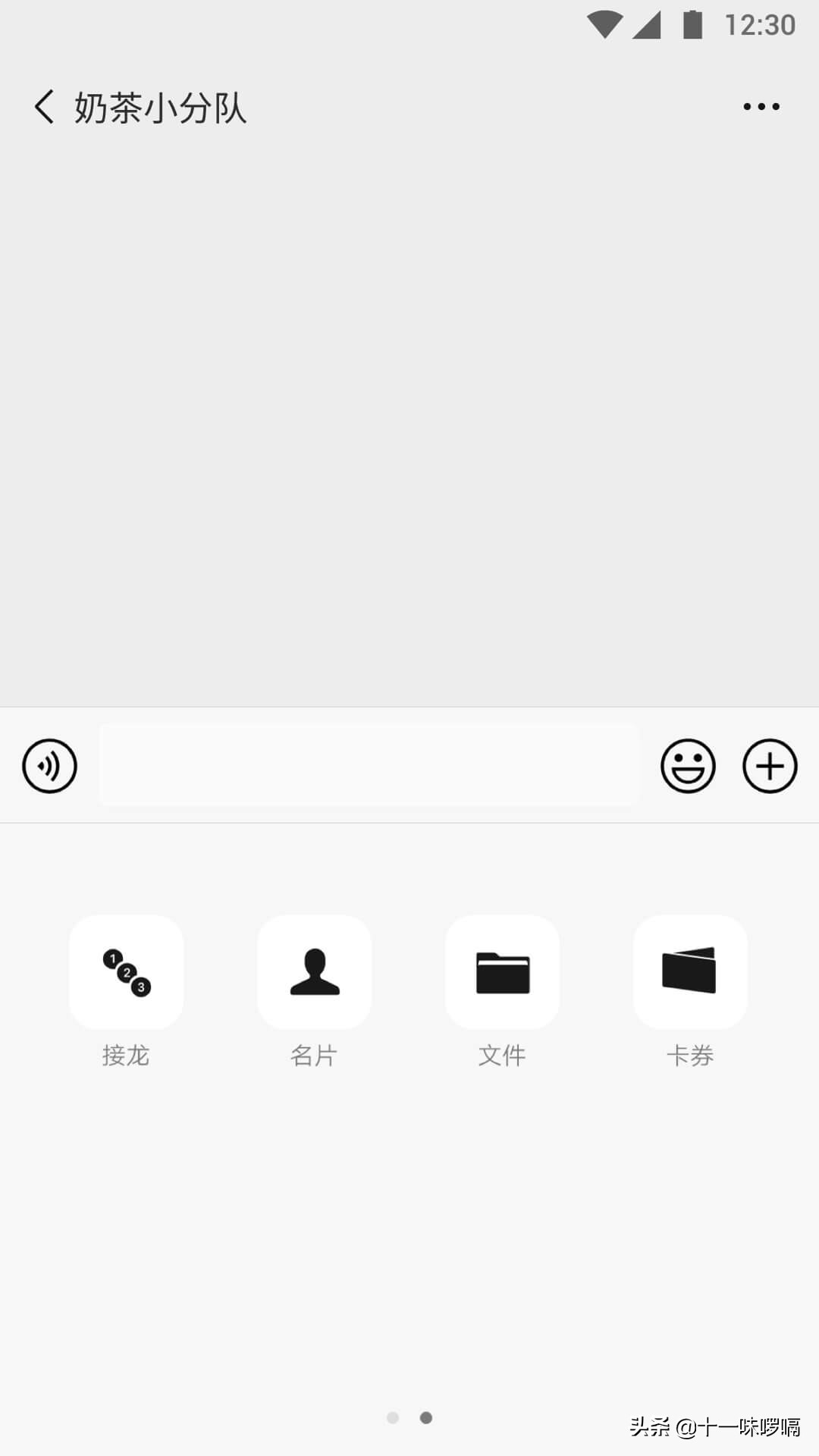Tap the plus attachment icon
The width and height of the screenshot is (819, 1456).
point(770,766)
